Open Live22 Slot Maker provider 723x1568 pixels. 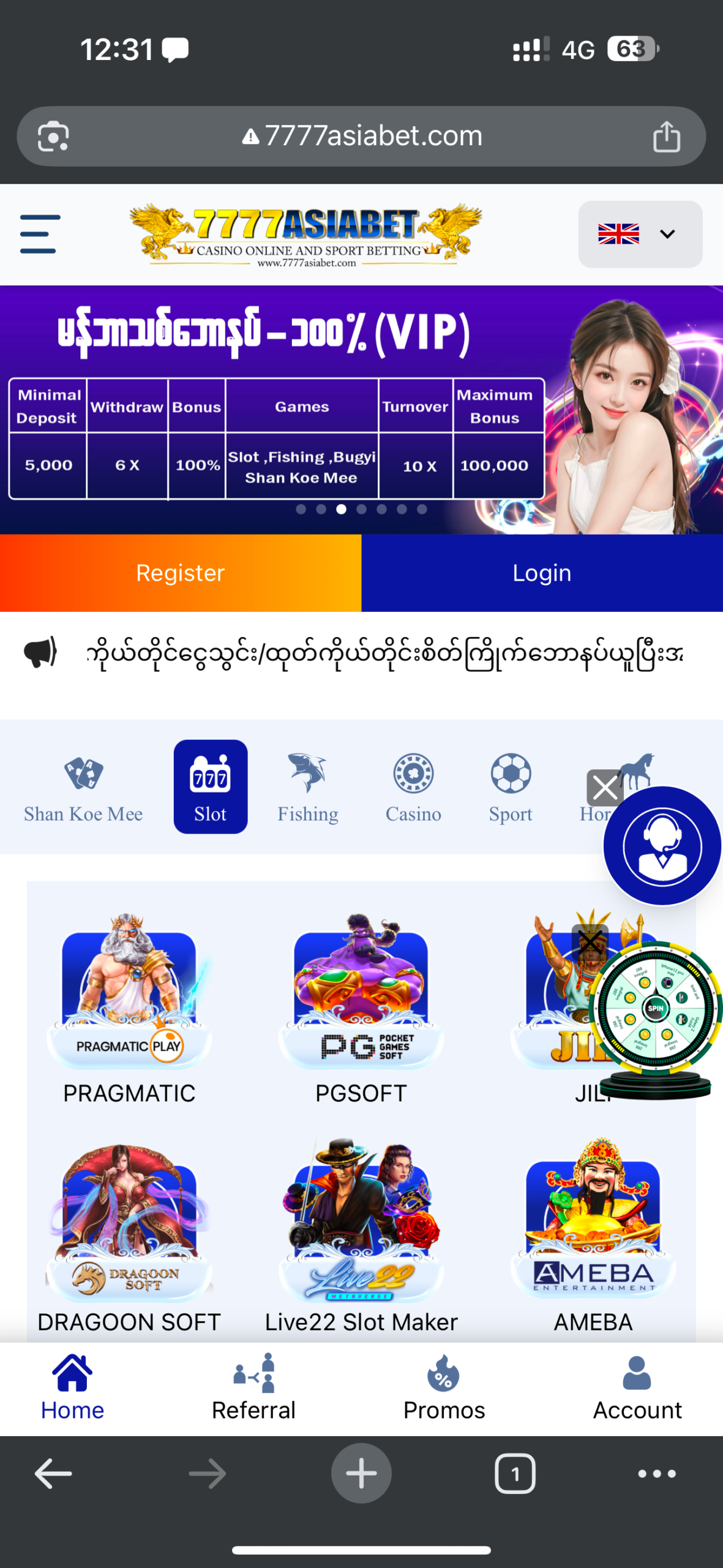point(361,1231)
